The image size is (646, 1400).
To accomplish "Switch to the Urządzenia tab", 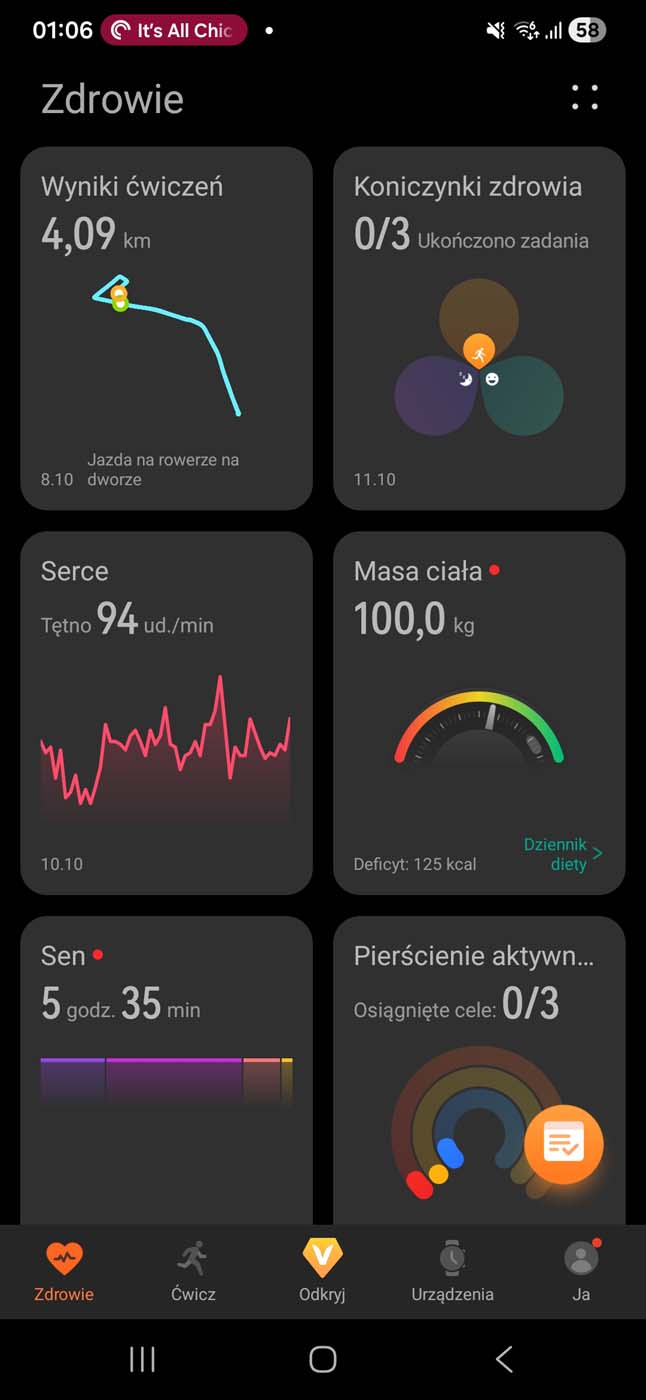I will click(x=452, y=1271).
